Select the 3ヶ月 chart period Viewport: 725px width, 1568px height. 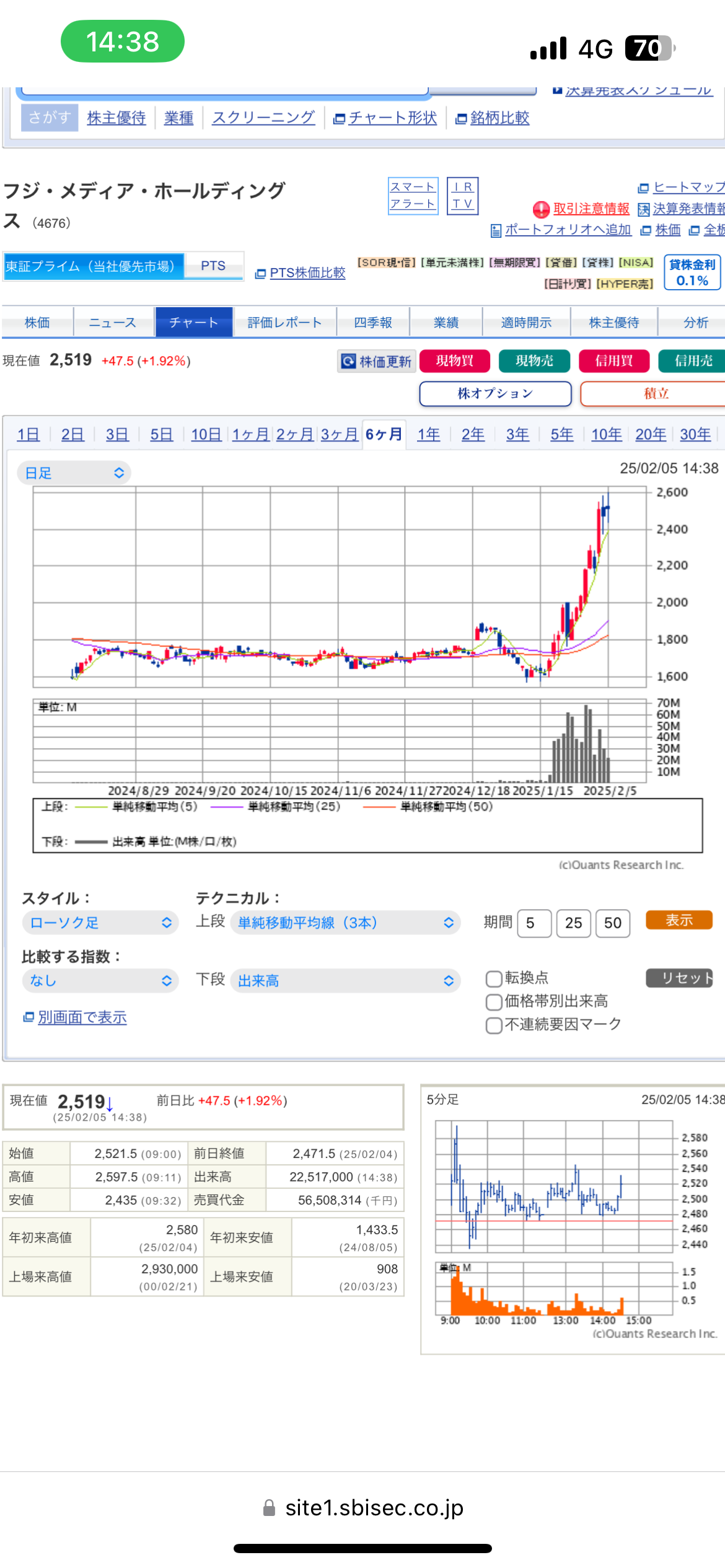pyautogui.click(x=339, y=435)
